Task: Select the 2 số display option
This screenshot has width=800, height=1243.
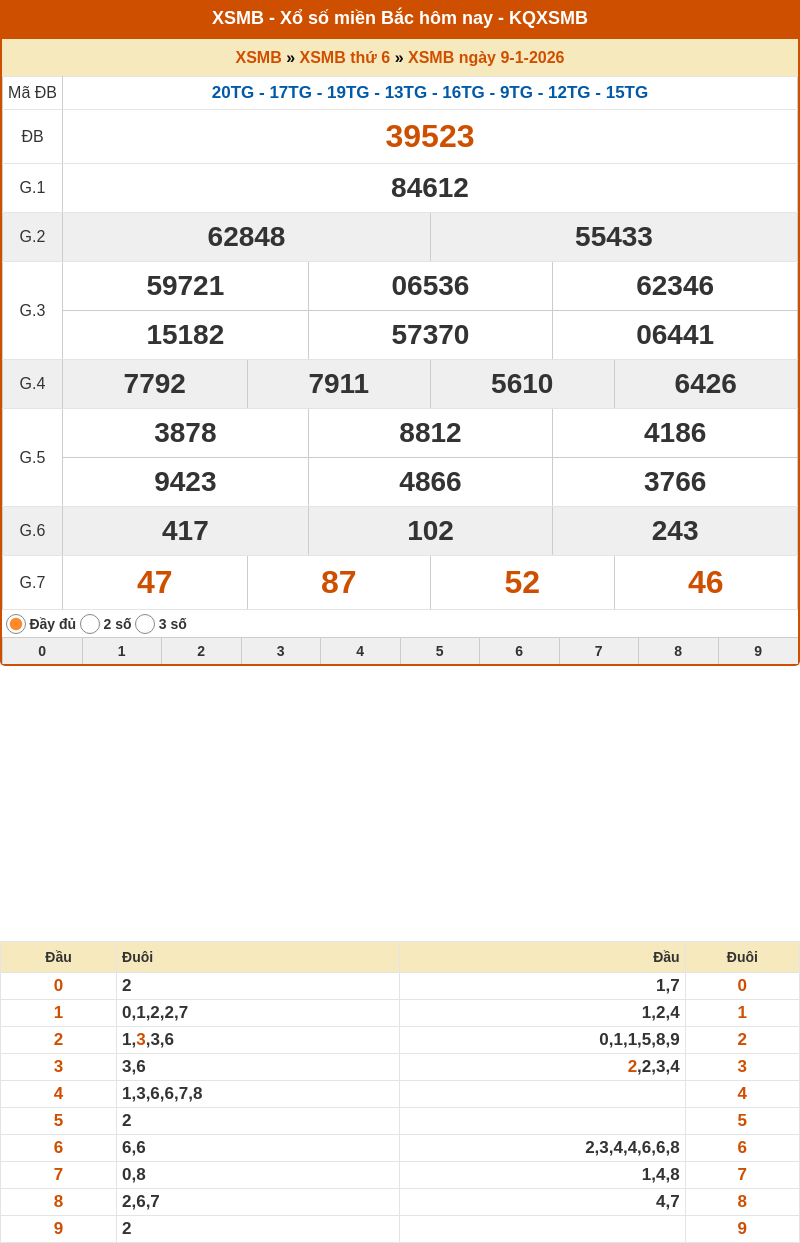Action: click(x=90, y=624)
